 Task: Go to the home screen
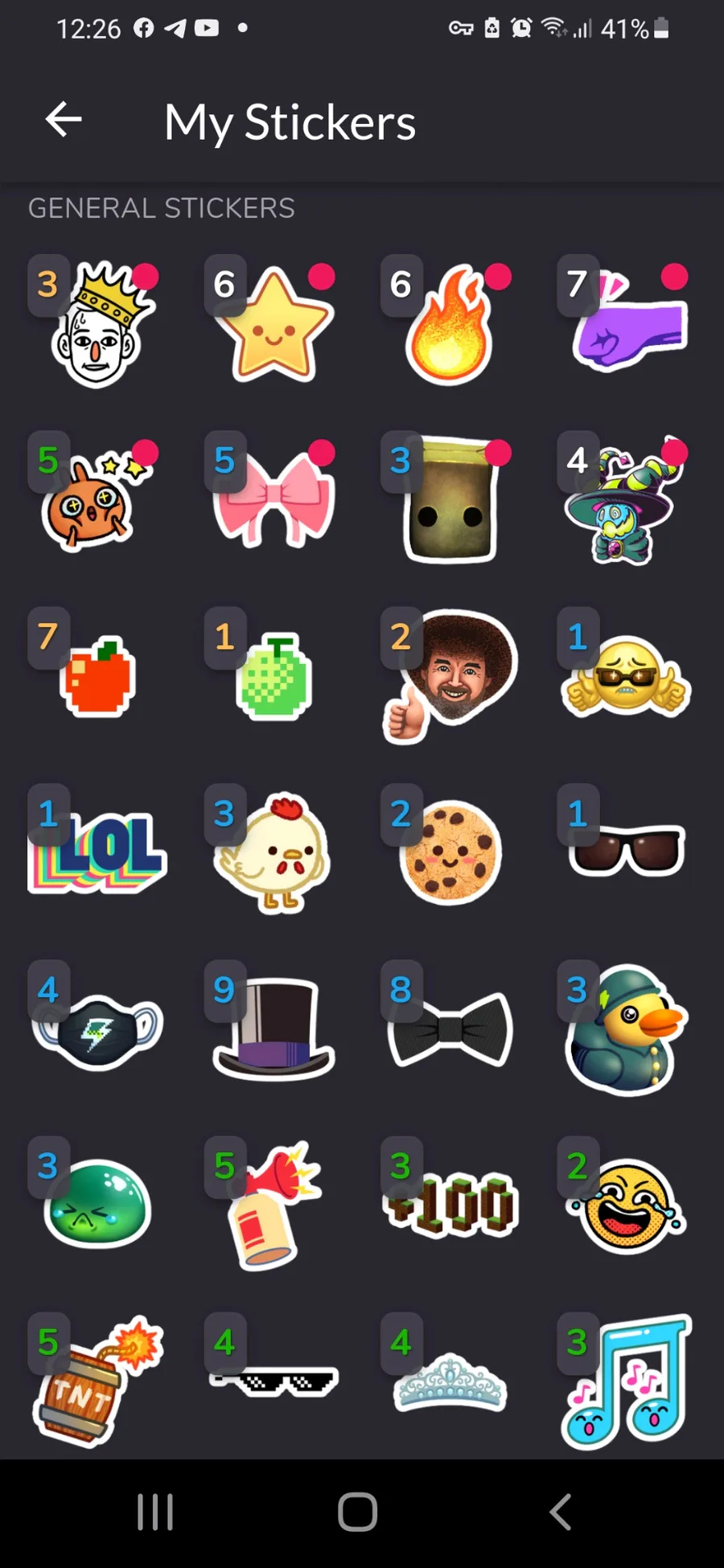coord(358,1512)
